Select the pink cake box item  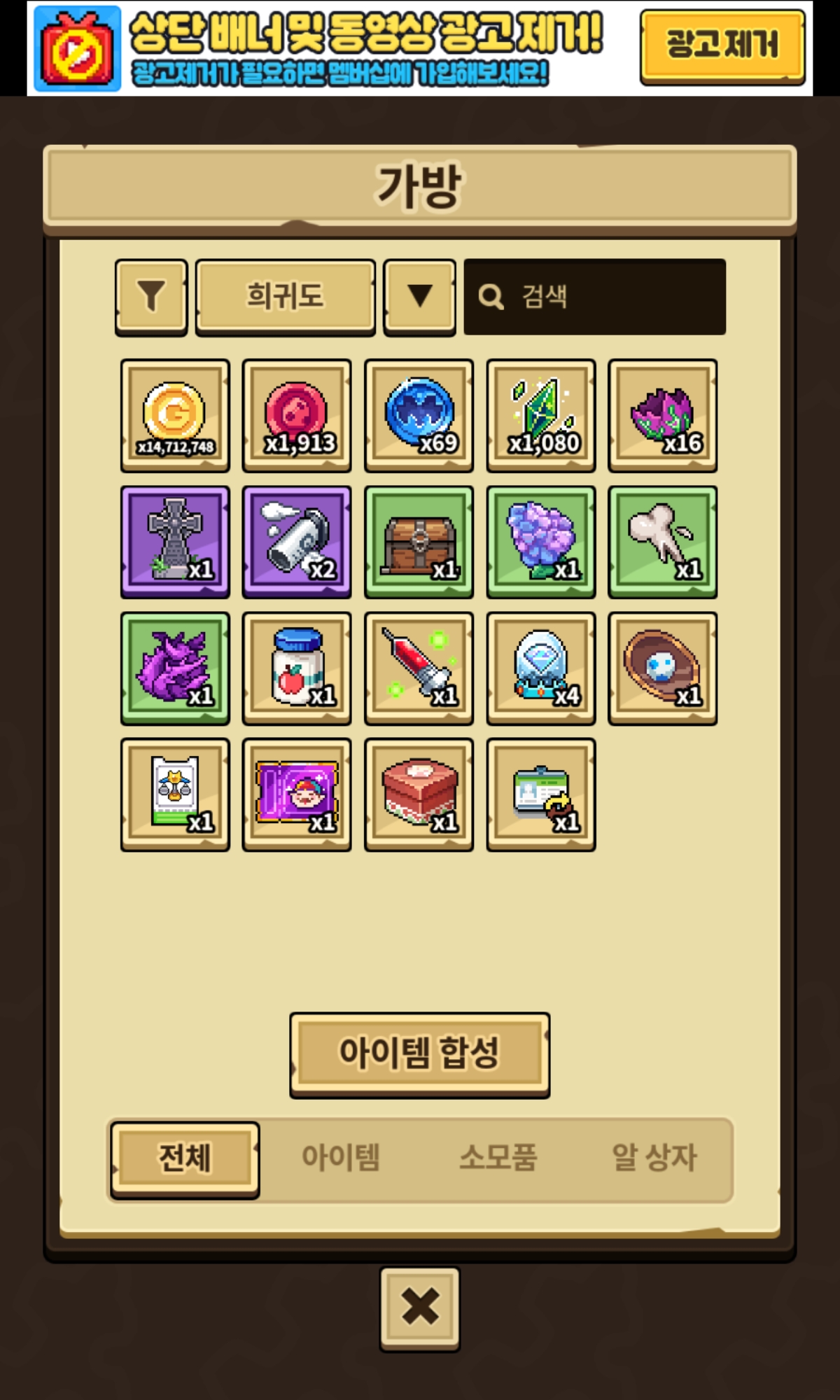click(x=419, y=794)
